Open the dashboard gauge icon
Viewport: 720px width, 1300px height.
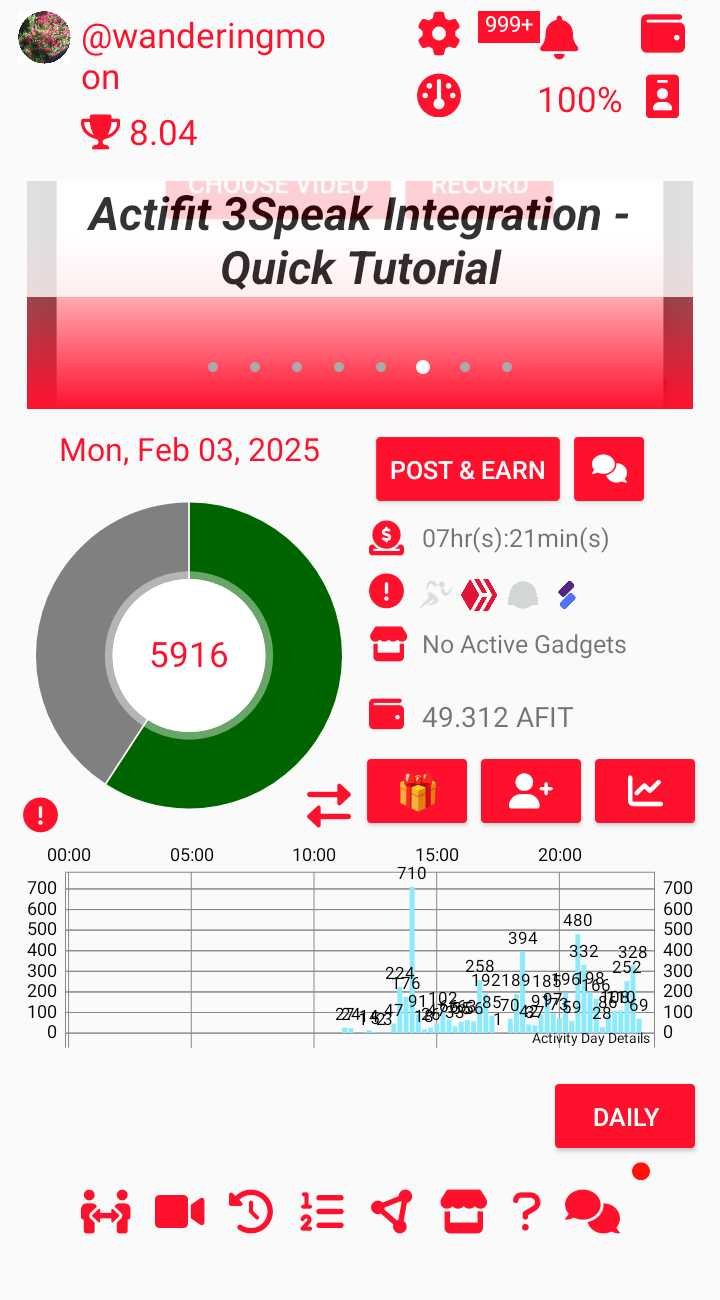(439, 96)
